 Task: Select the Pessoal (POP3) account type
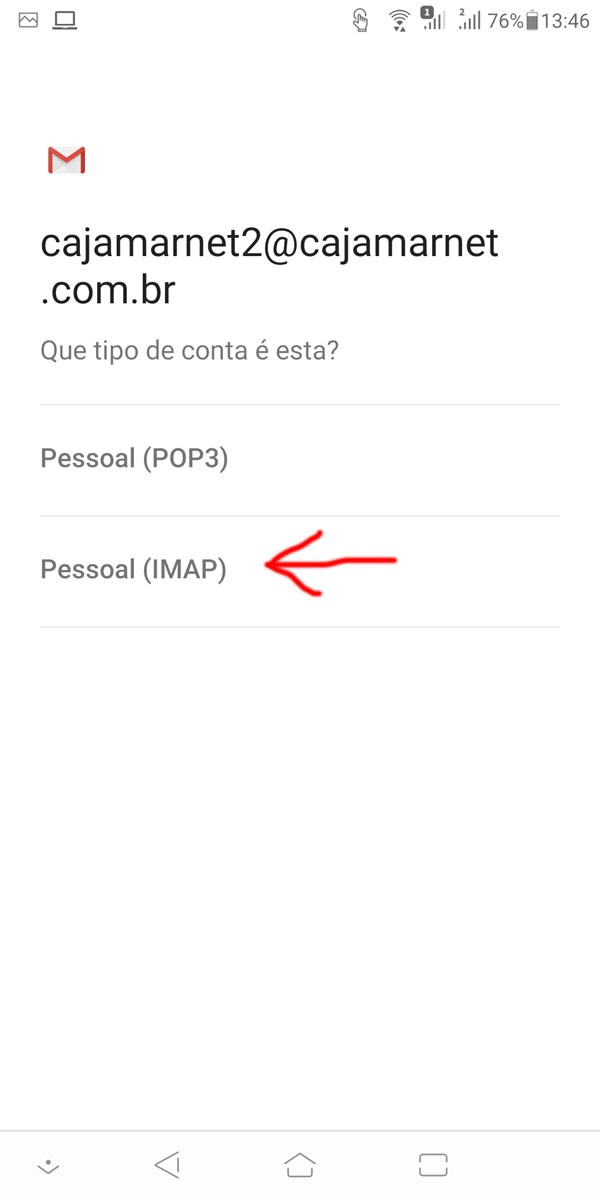coord(299,460)
